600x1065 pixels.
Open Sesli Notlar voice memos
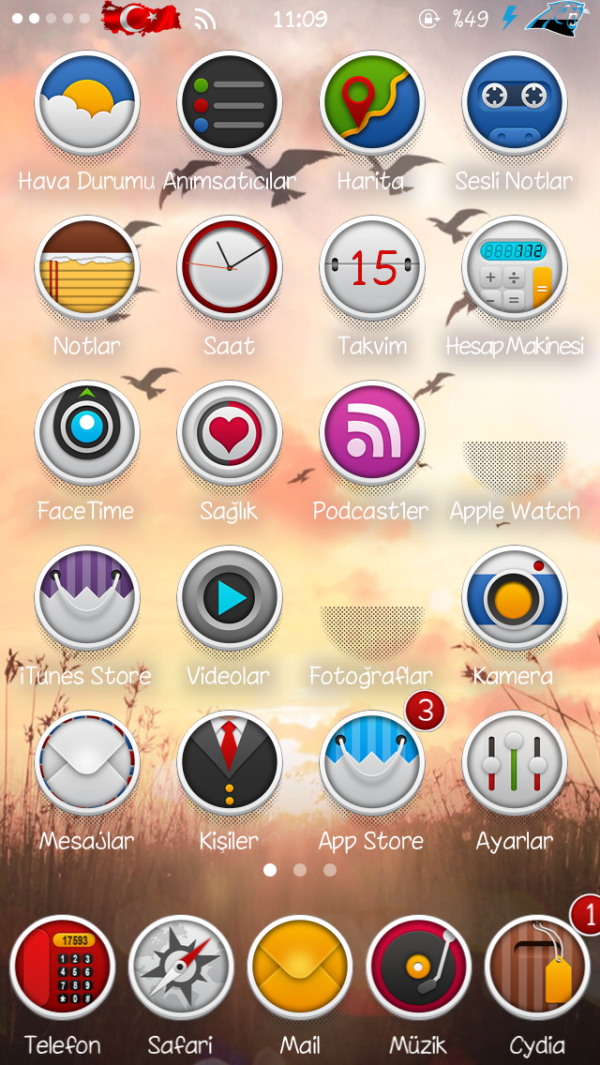click(514, 105)
